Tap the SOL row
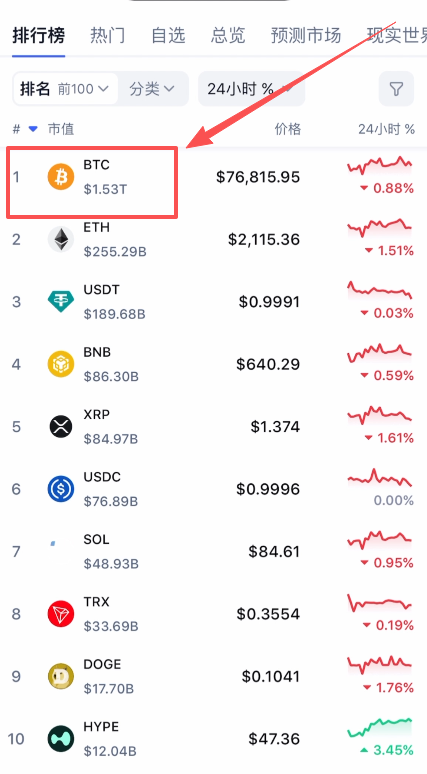Viewport: 427px width, 774px height. point(213,551)
